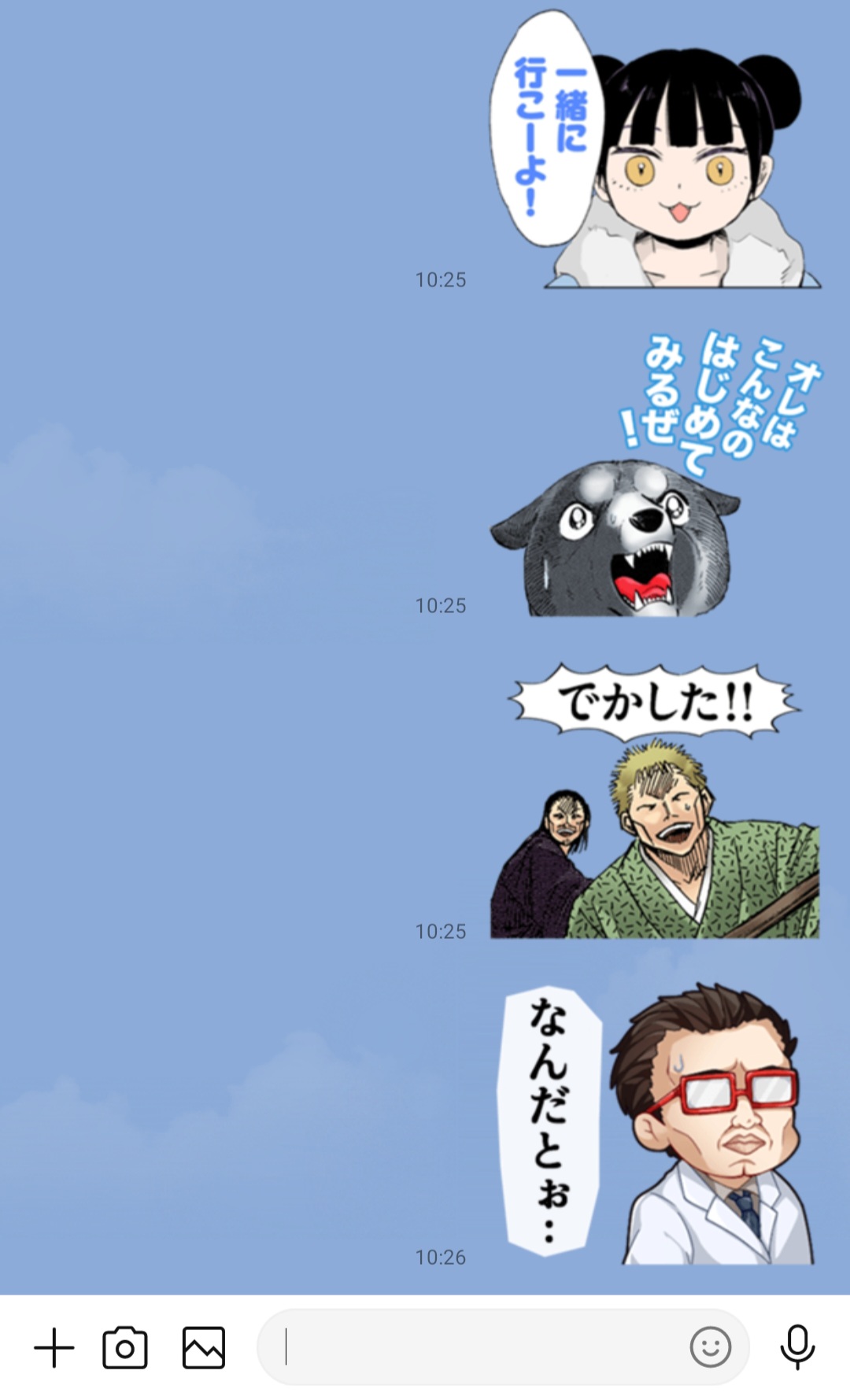Open the camera to take a photo
This screenshot has height=1400, width=850.
point(125,1348)
